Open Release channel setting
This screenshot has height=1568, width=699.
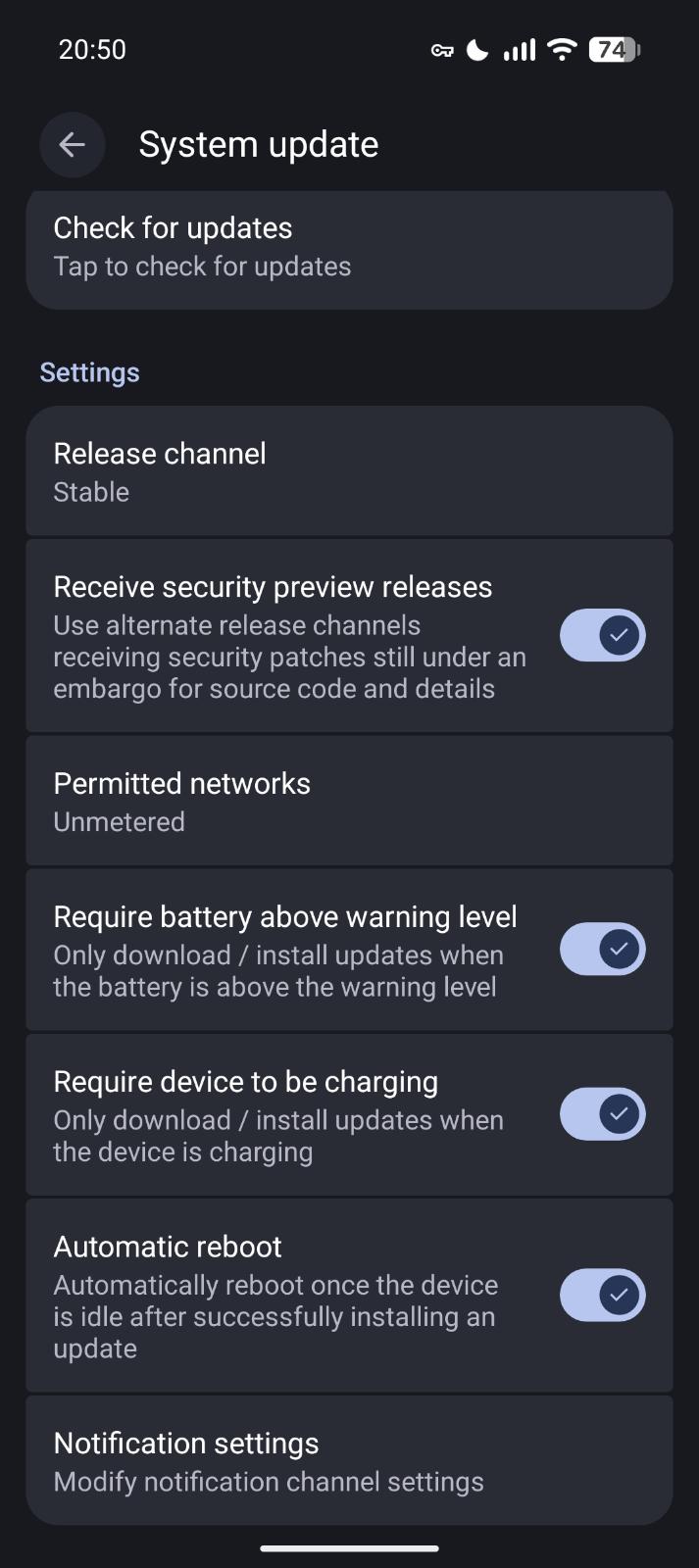pos(349,471)
